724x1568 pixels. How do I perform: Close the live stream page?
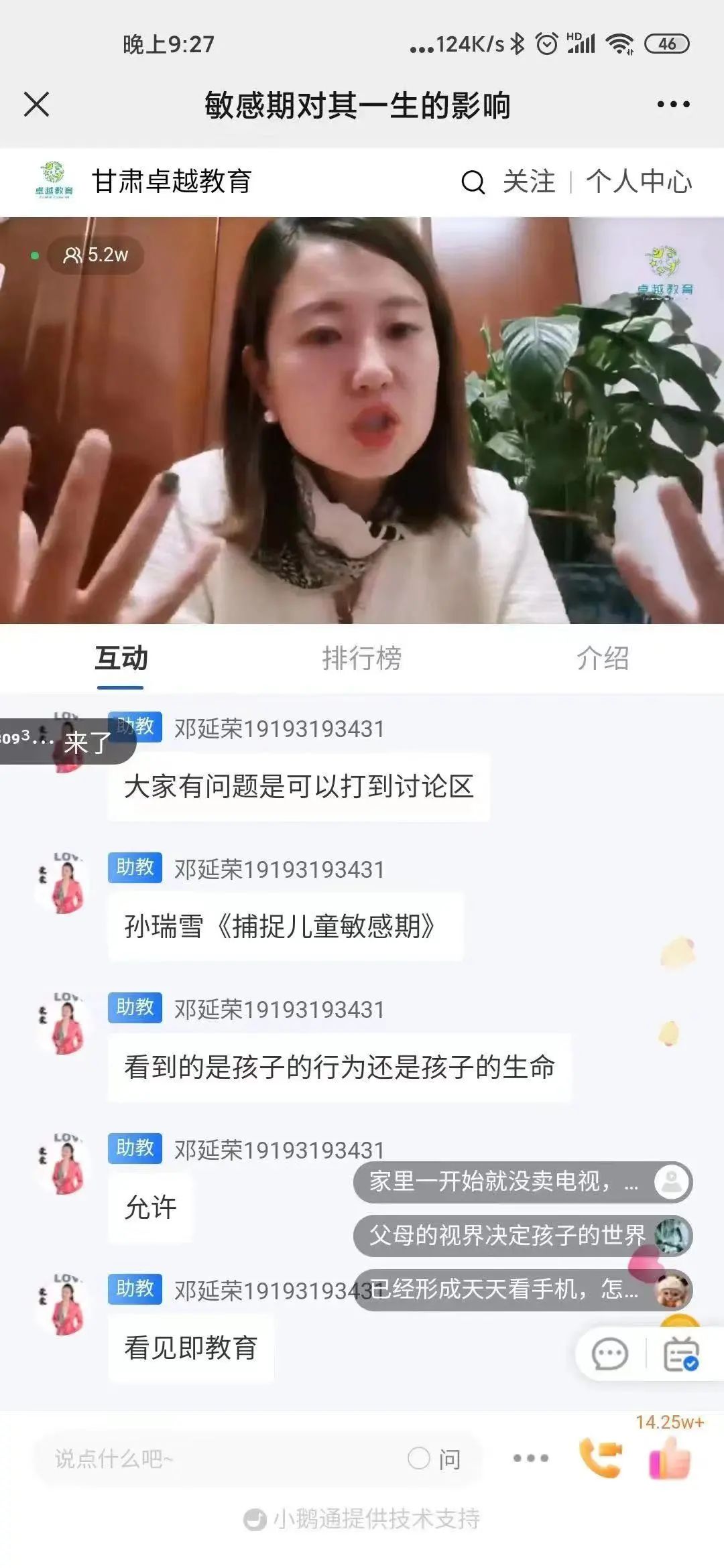click(x=36, y=105)
